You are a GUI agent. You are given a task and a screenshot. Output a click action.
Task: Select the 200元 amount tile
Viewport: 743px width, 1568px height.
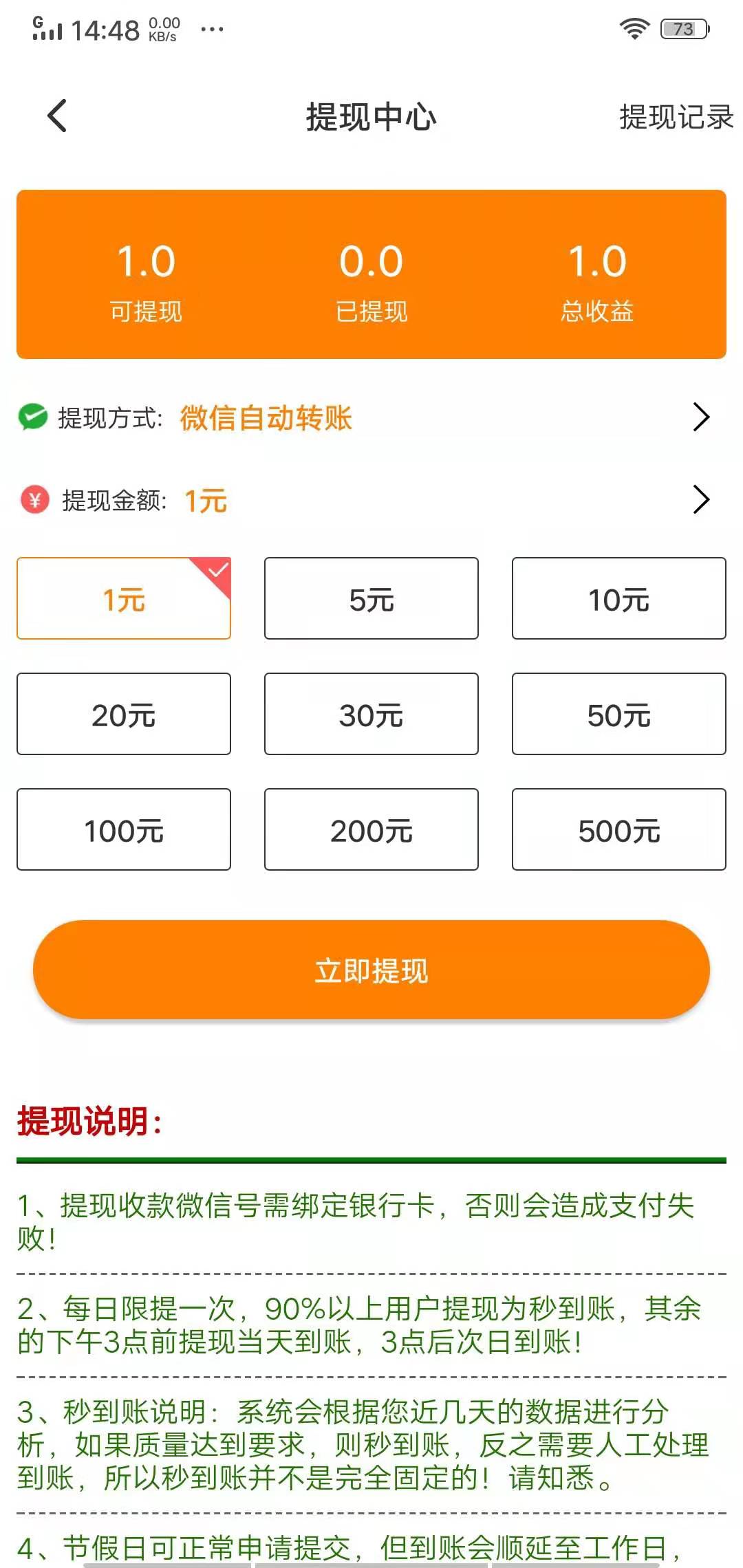pos(371,829)
